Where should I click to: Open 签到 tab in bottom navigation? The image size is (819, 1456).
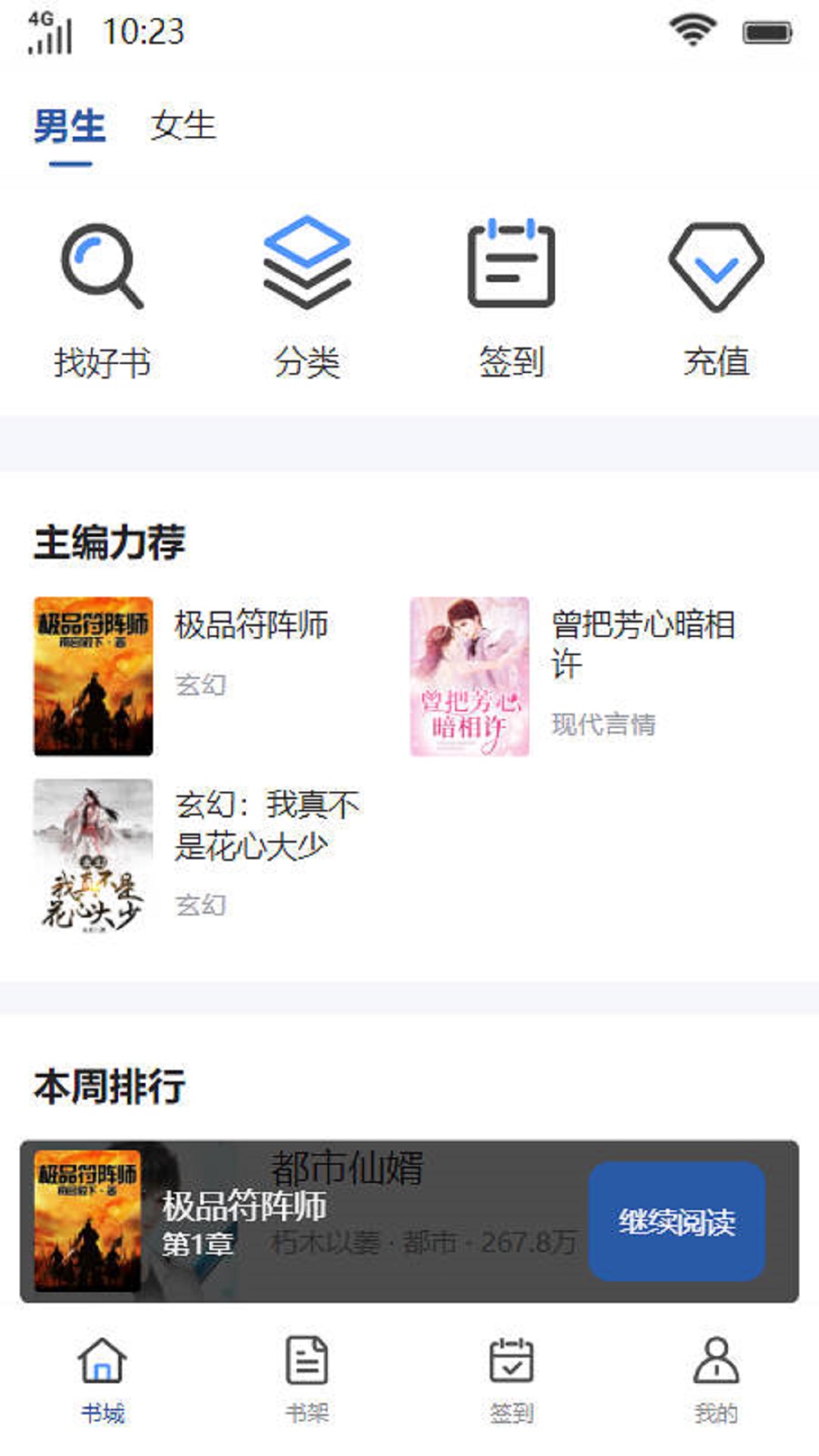tap(511, 1380)
